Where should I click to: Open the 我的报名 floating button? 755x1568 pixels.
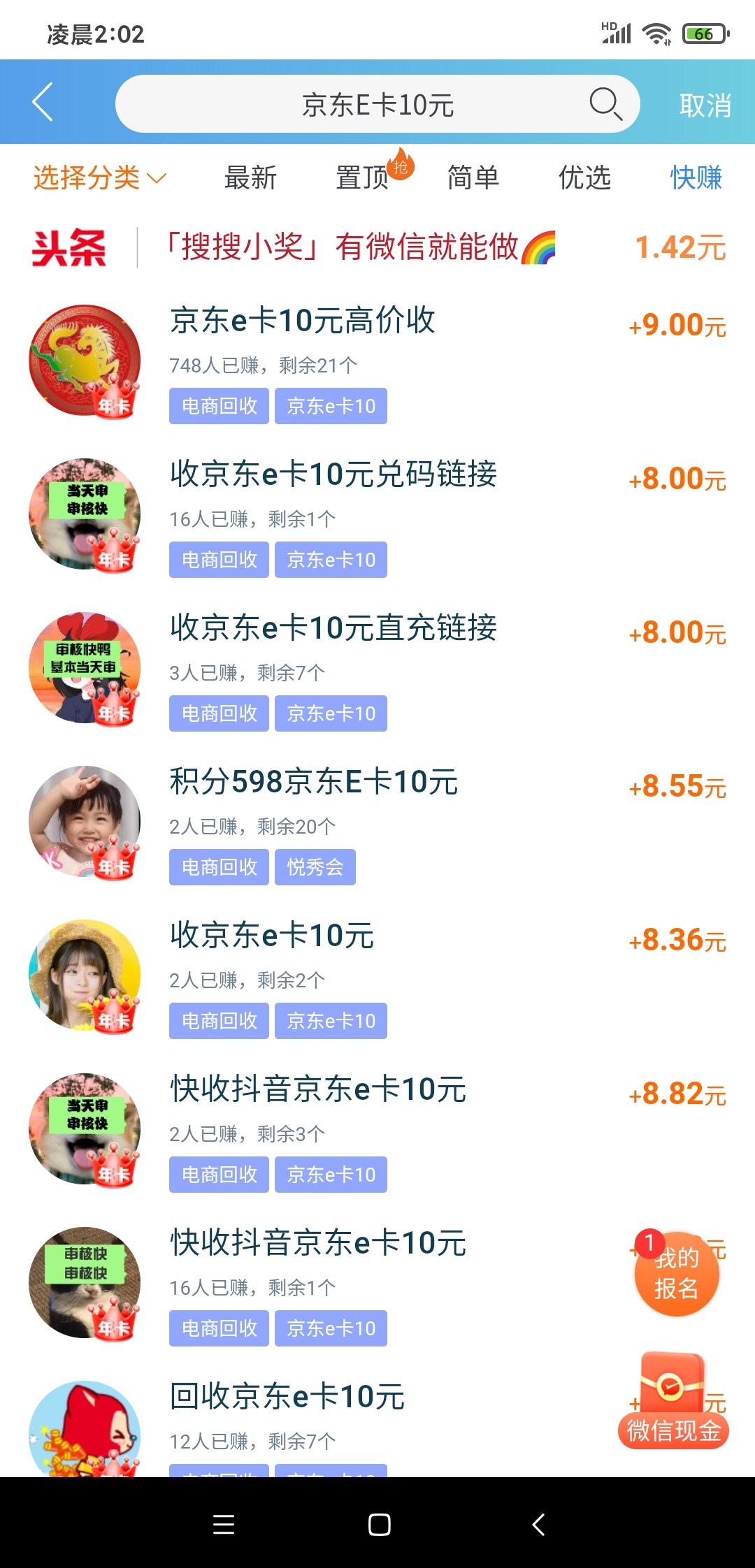676,1273
